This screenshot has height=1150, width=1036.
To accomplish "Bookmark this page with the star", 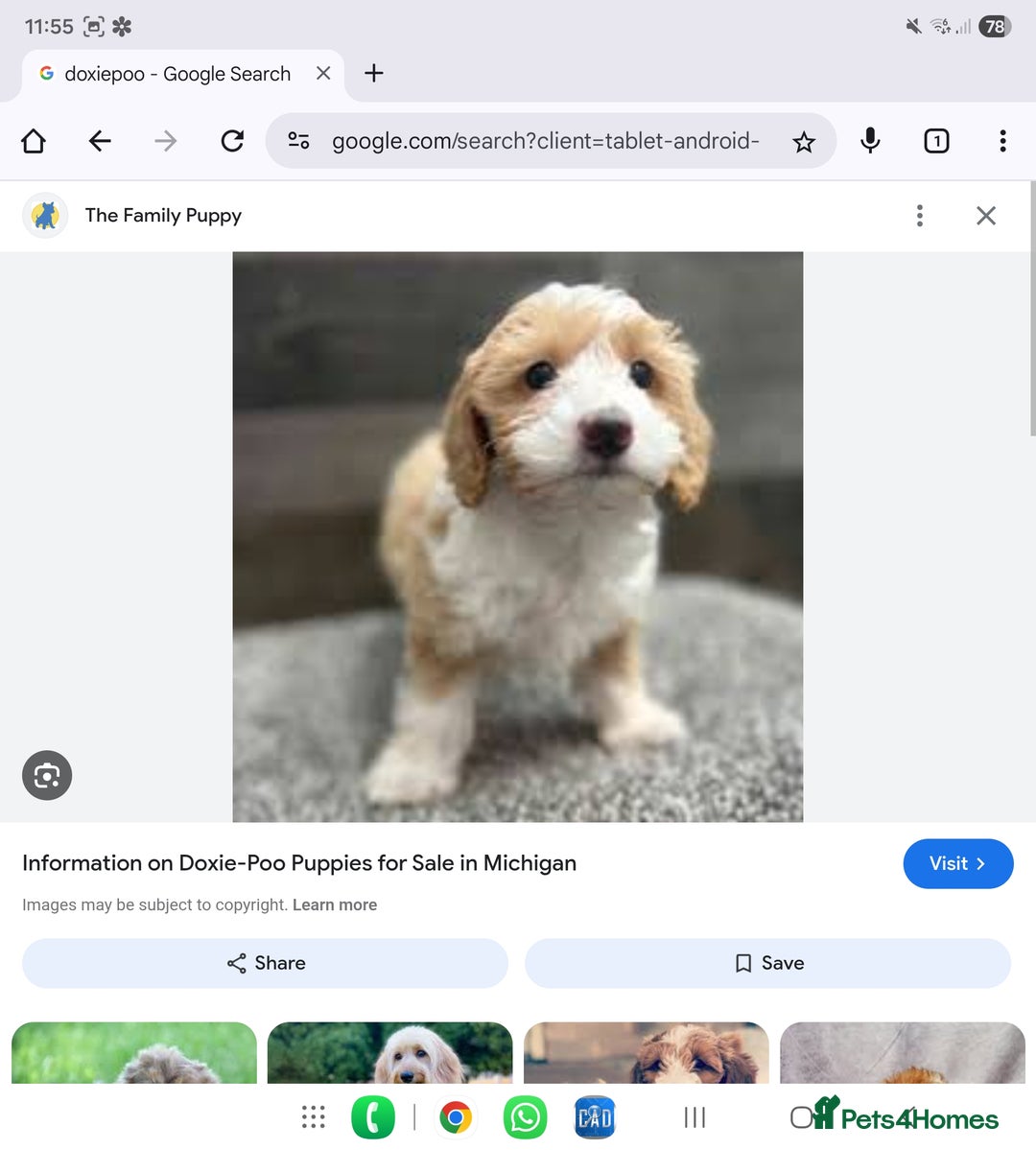I will pyautogui.click(x=804, y=142).
